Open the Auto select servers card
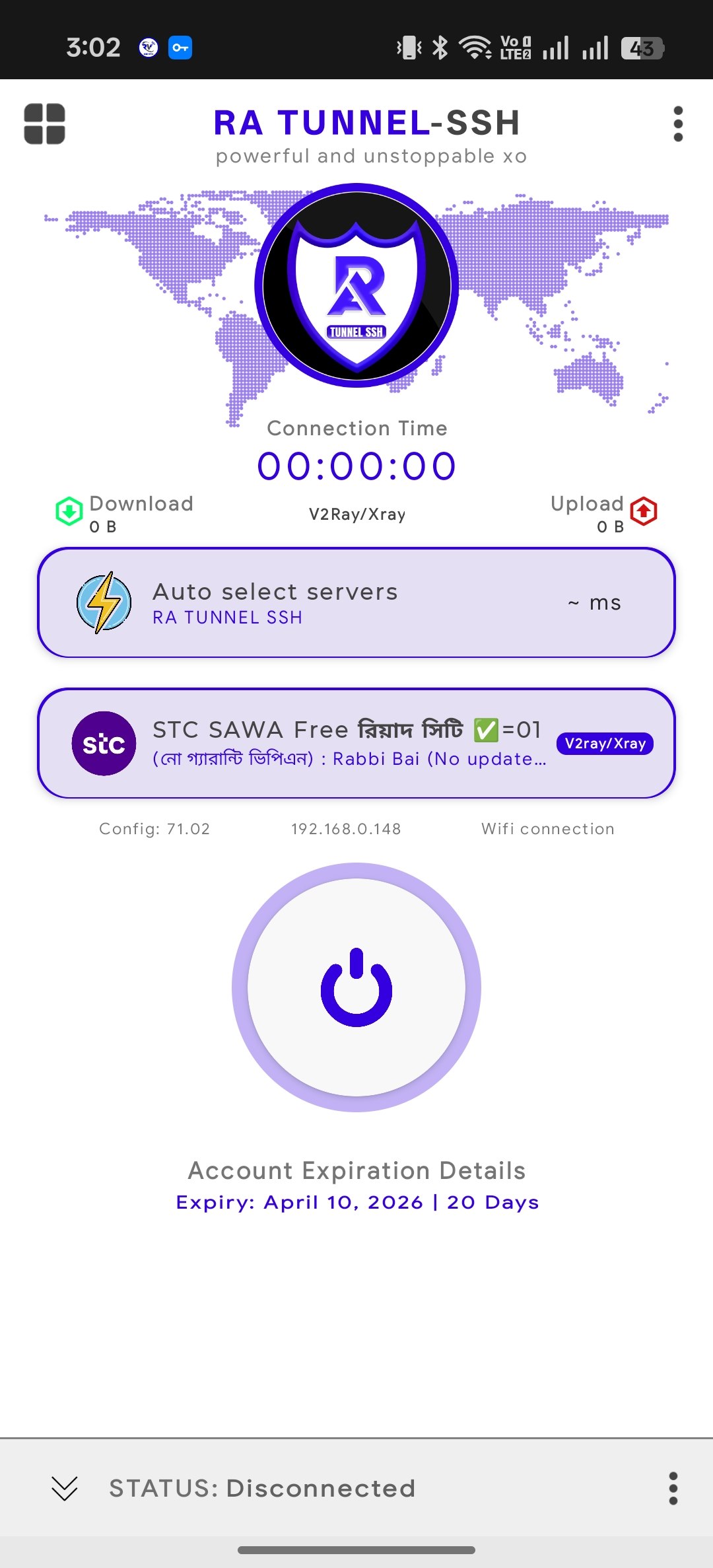Screen dimensions: 713x1568 [x=356, y=602]
